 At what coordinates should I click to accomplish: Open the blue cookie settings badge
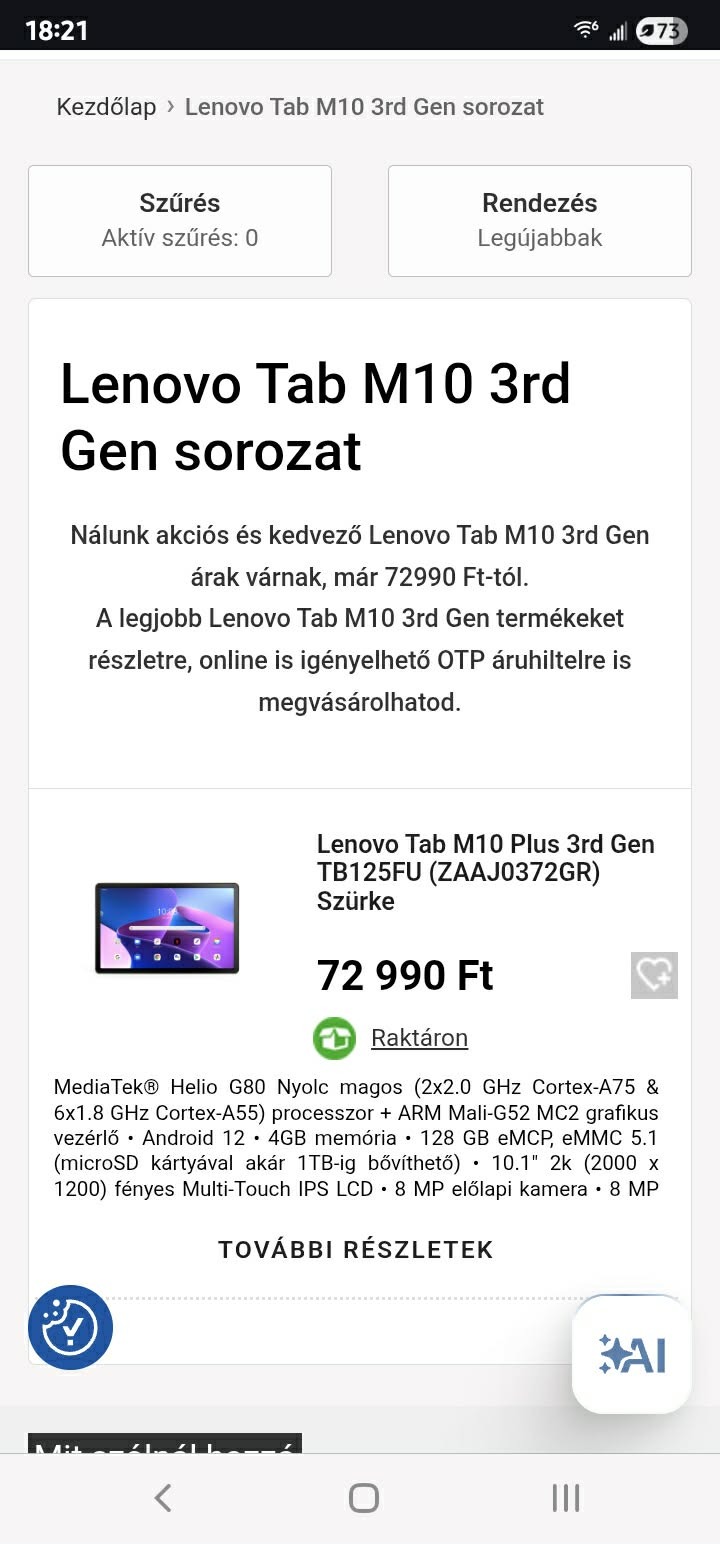70,1328
